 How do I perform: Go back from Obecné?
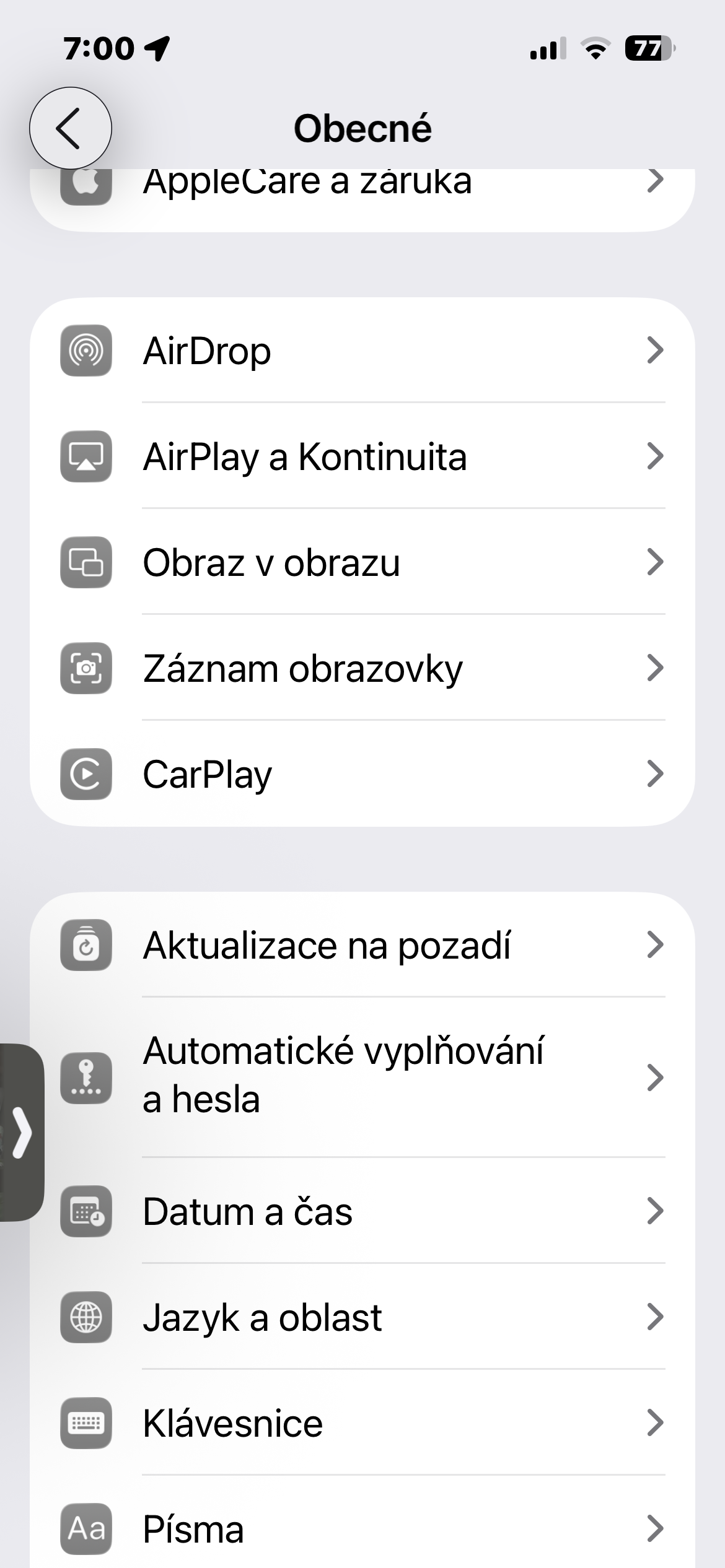tap(70, 128)
